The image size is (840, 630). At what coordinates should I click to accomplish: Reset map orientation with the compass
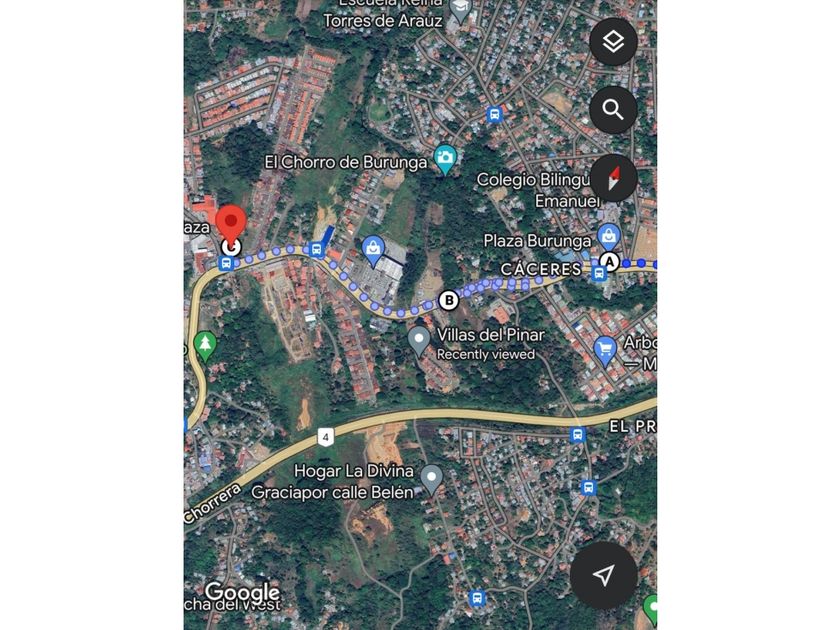(613, 179)
